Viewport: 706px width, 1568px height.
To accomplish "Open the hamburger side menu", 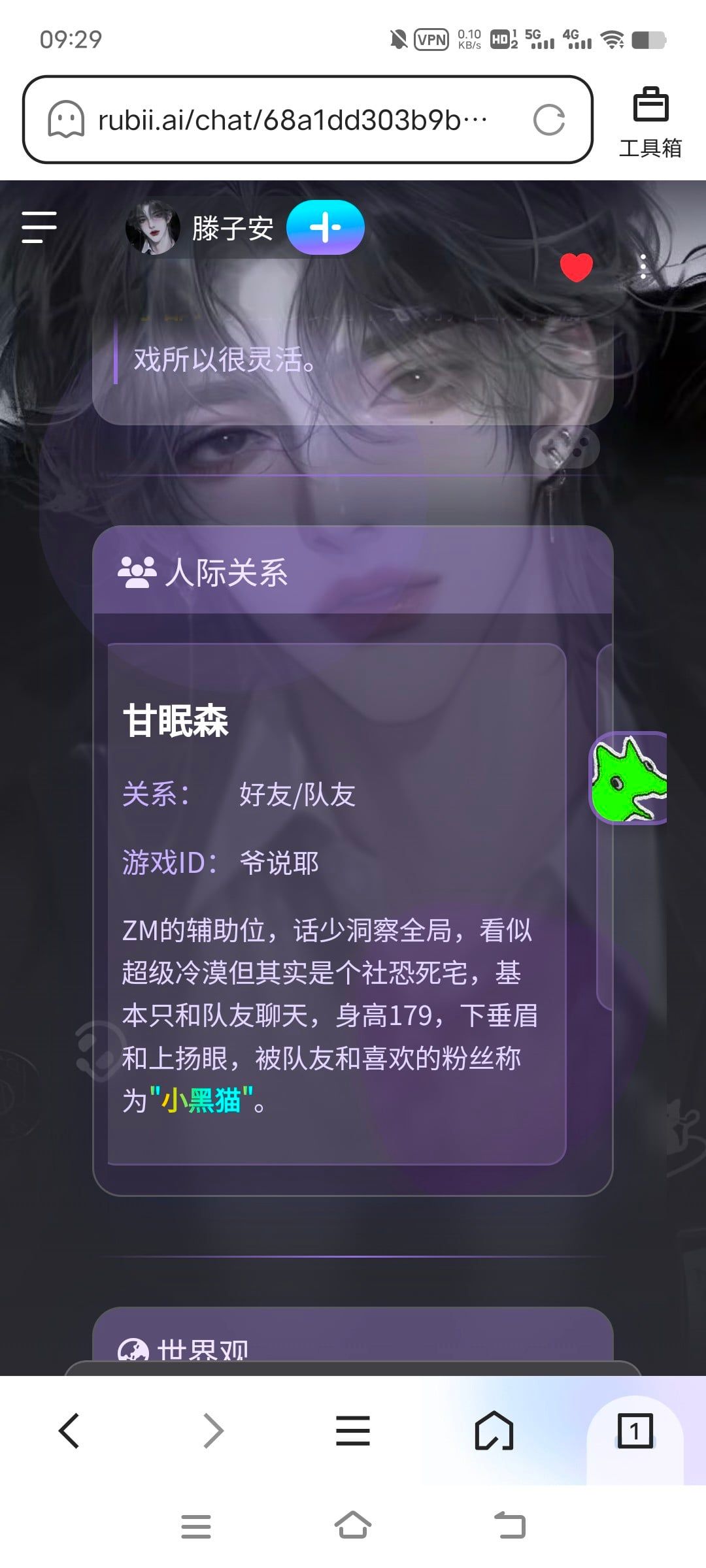I will [39, 227].
